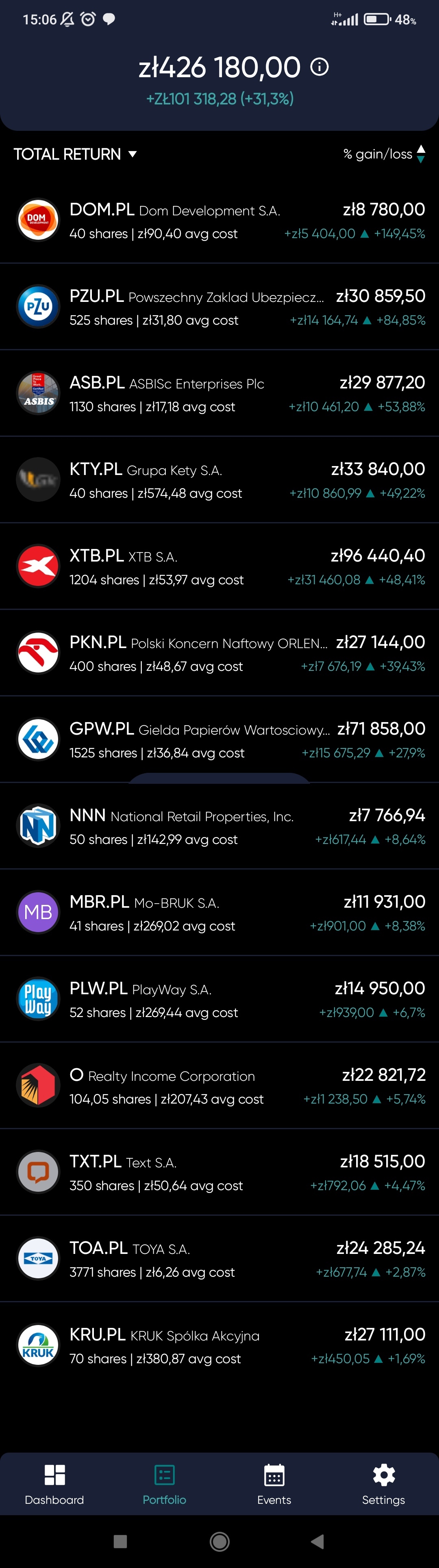Expand the TOTAL RETURN dropdown

coord(75,154)
